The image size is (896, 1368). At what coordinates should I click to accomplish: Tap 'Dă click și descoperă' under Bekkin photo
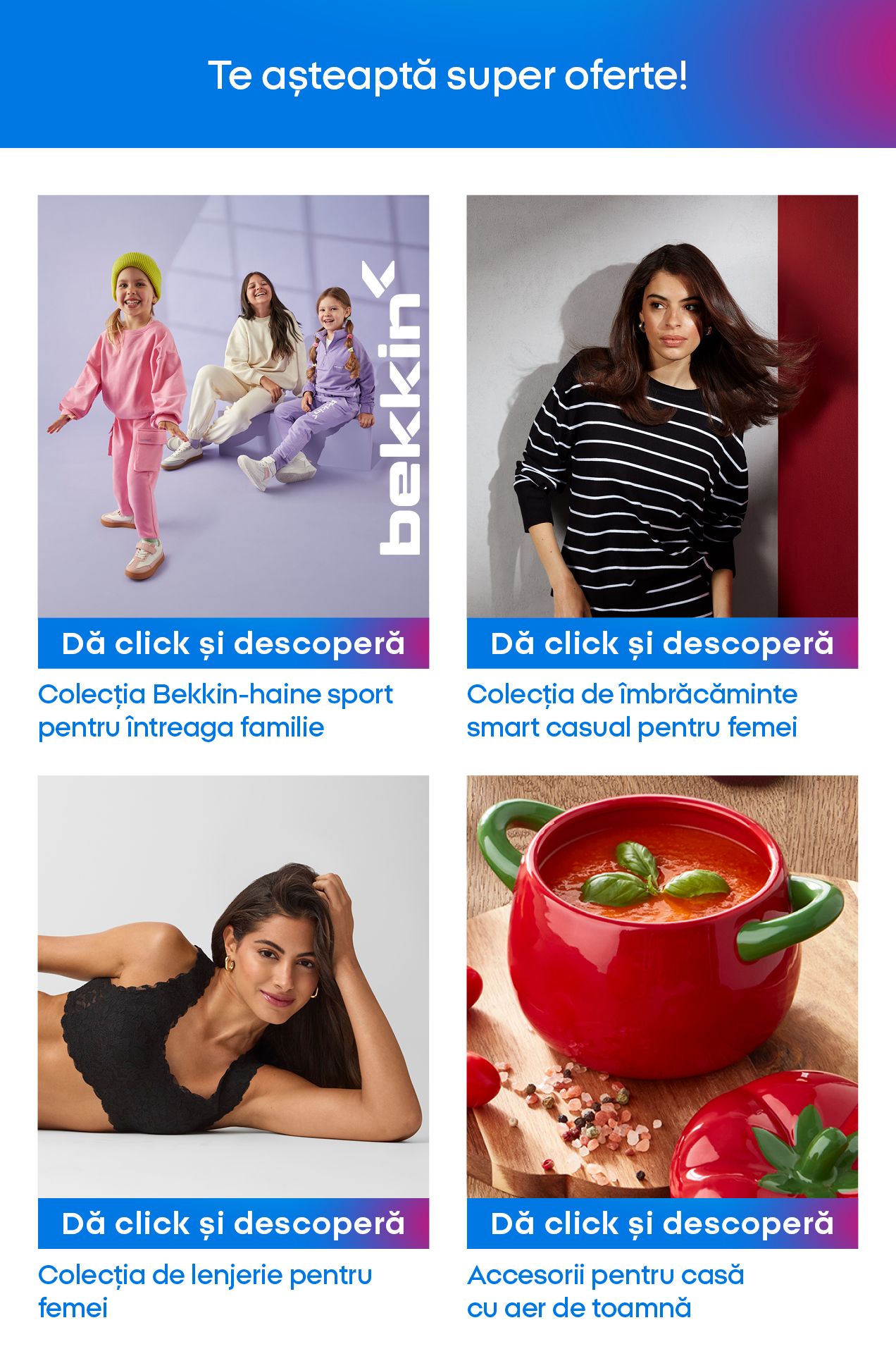click(233, 643)
